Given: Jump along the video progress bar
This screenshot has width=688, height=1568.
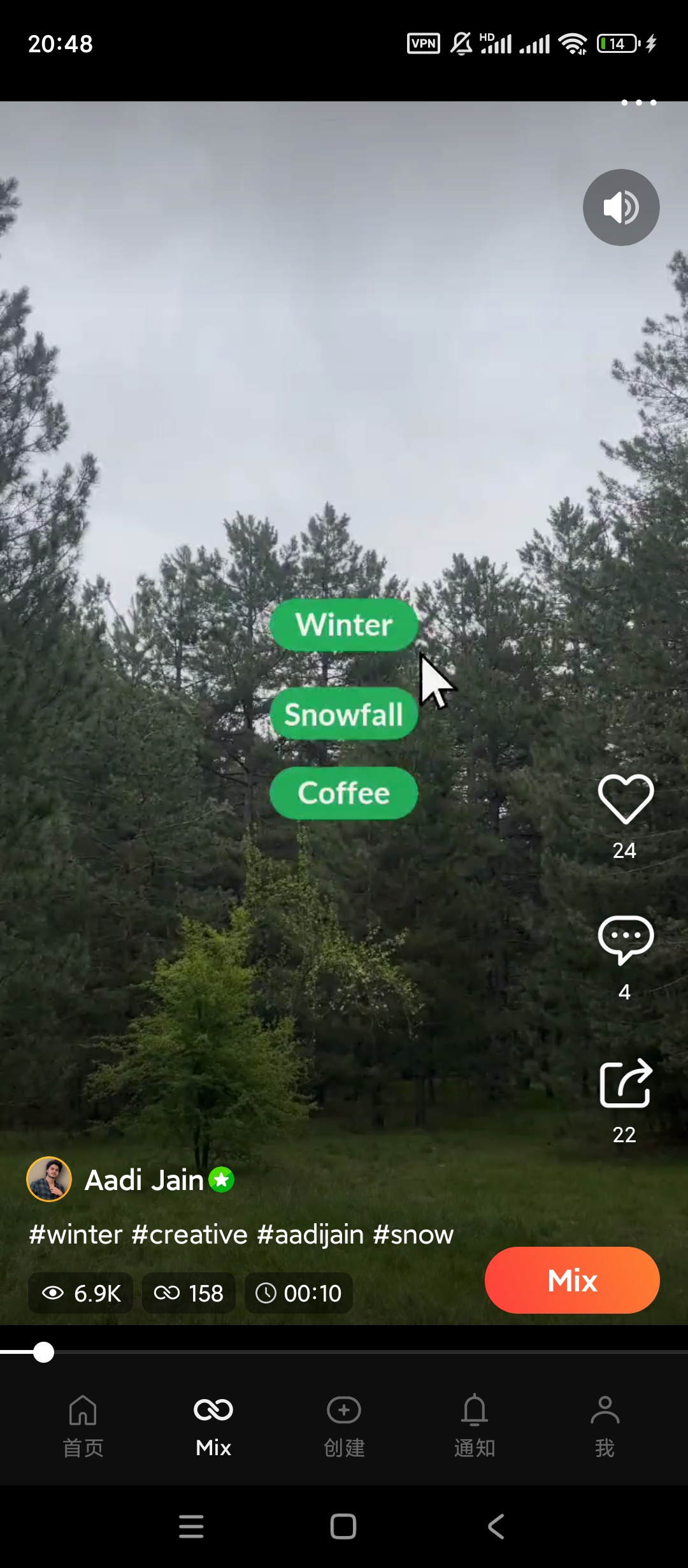Looking at the screenshot, I should pyautogui.click(x=344, y=1351).
